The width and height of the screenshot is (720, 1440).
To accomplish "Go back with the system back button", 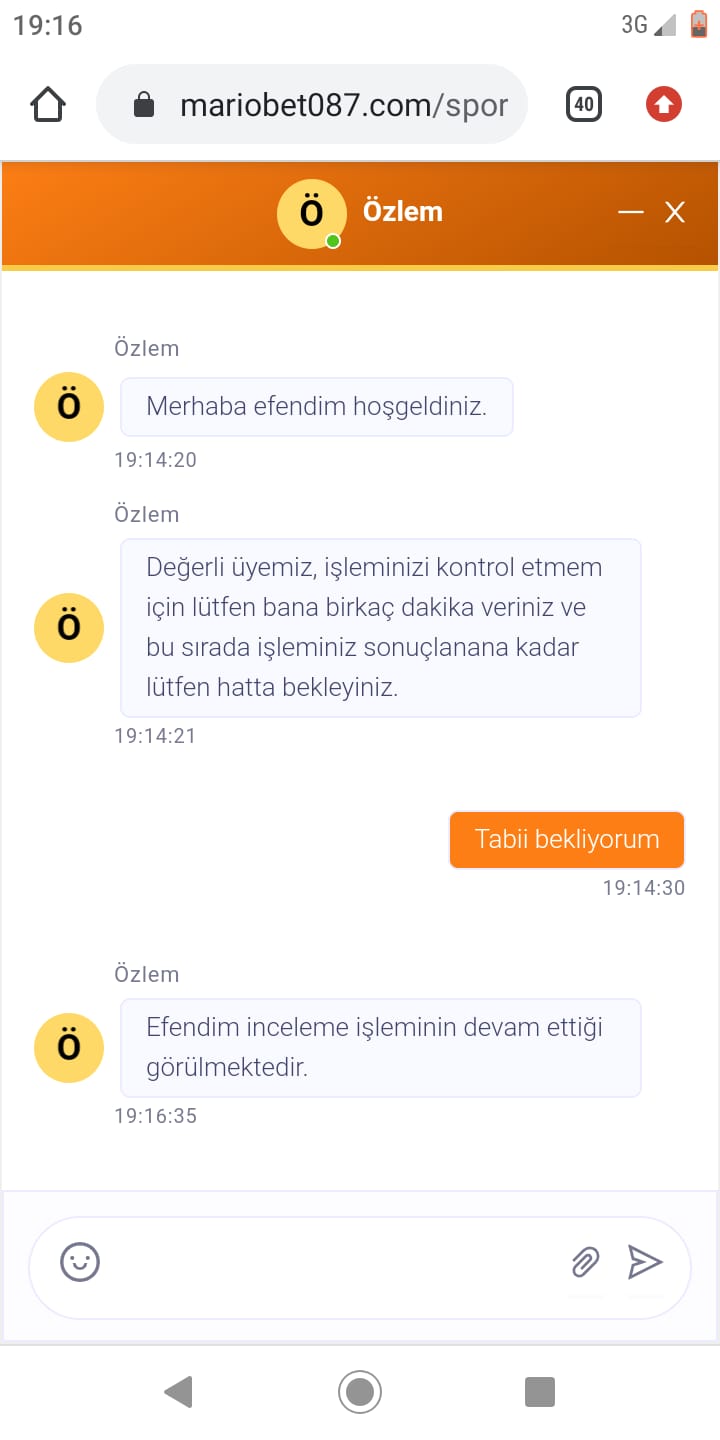I will pos(178,1391).
